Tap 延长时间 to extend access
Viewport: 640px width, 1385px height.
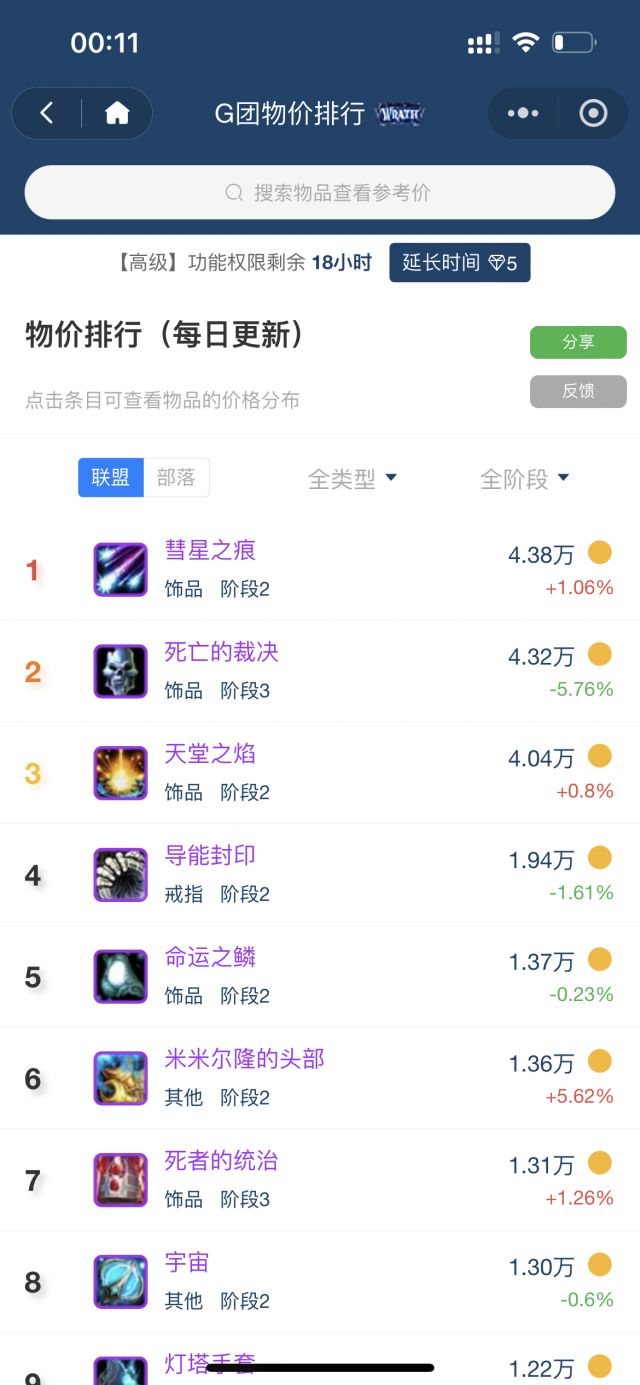click(459, 263)
